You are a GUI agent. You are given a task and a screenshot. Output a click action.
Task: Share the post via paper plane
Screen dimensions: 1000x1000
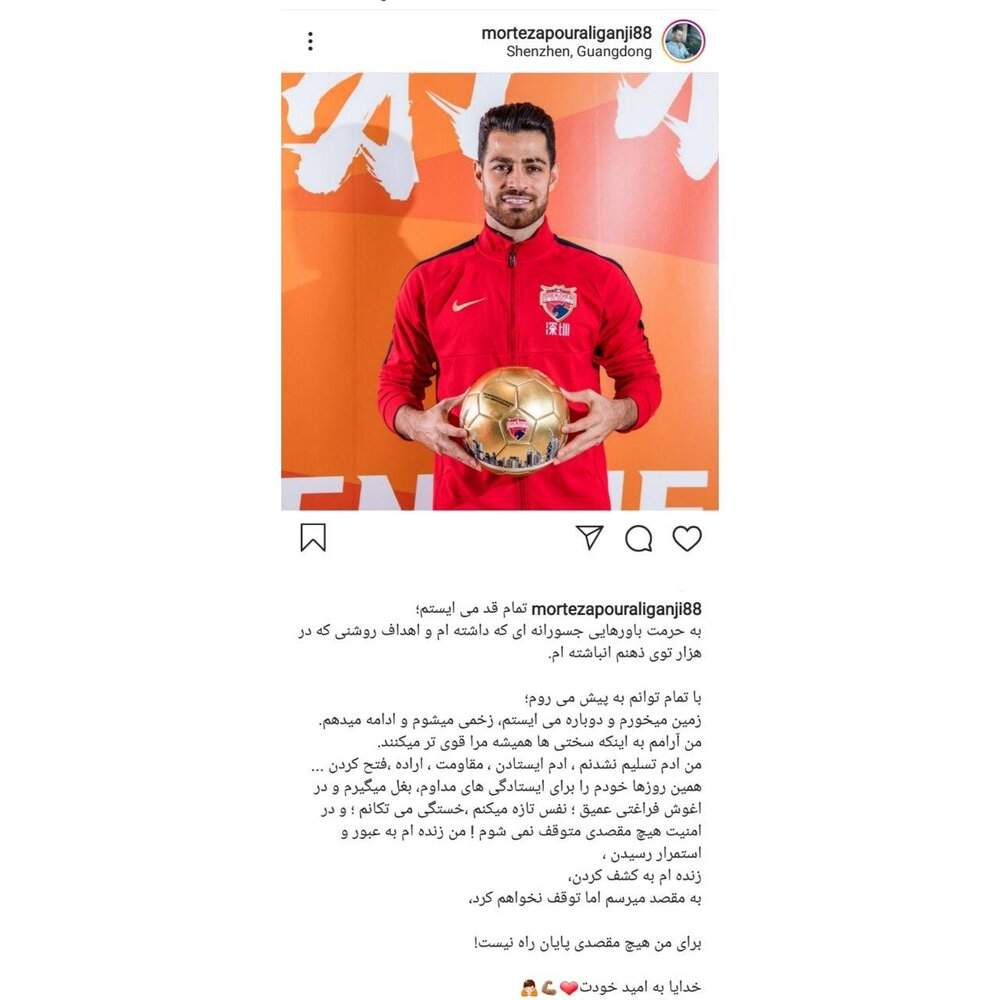590,538
